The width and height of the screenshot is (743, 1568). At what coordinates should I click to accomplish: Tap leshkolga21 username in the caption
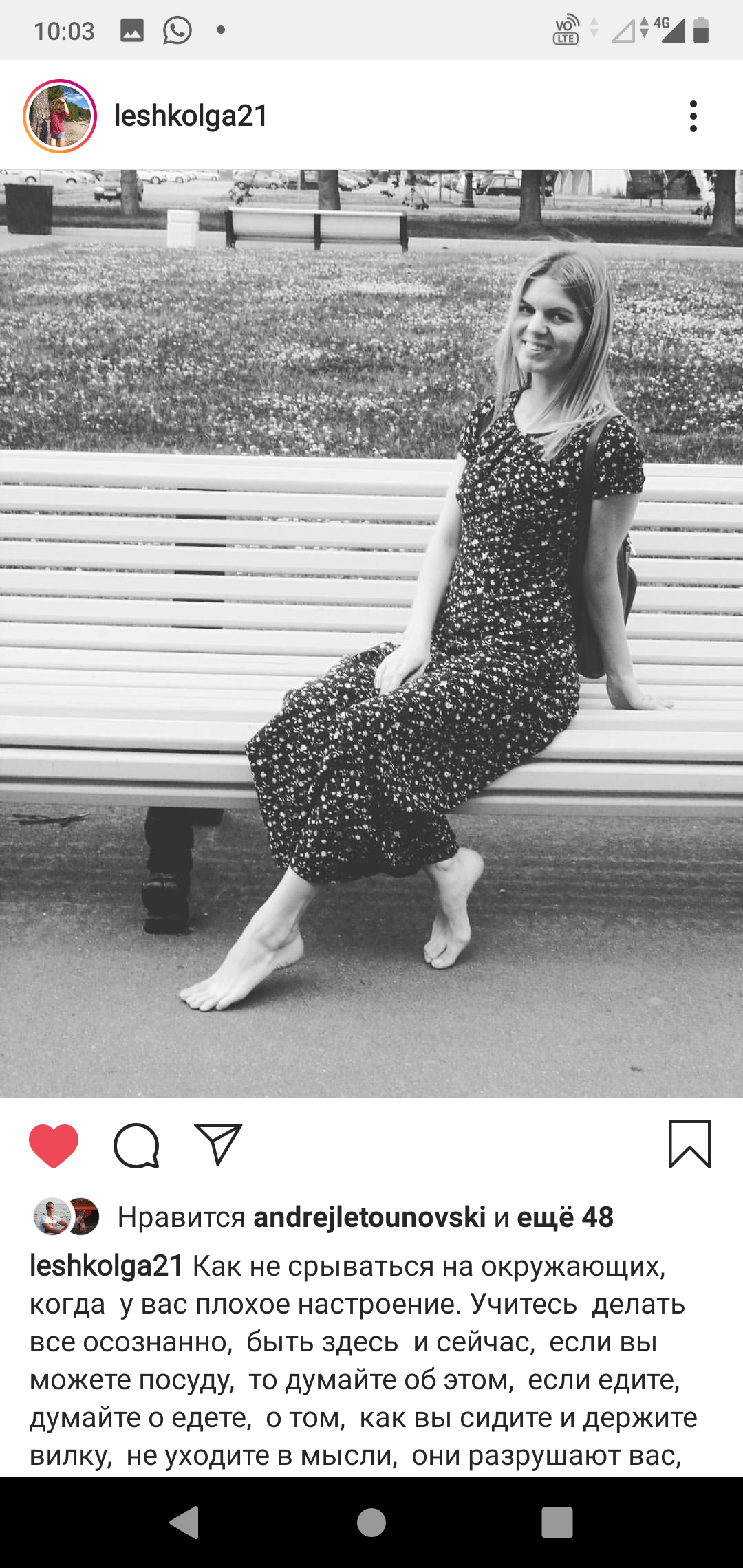pos(106,1265)
